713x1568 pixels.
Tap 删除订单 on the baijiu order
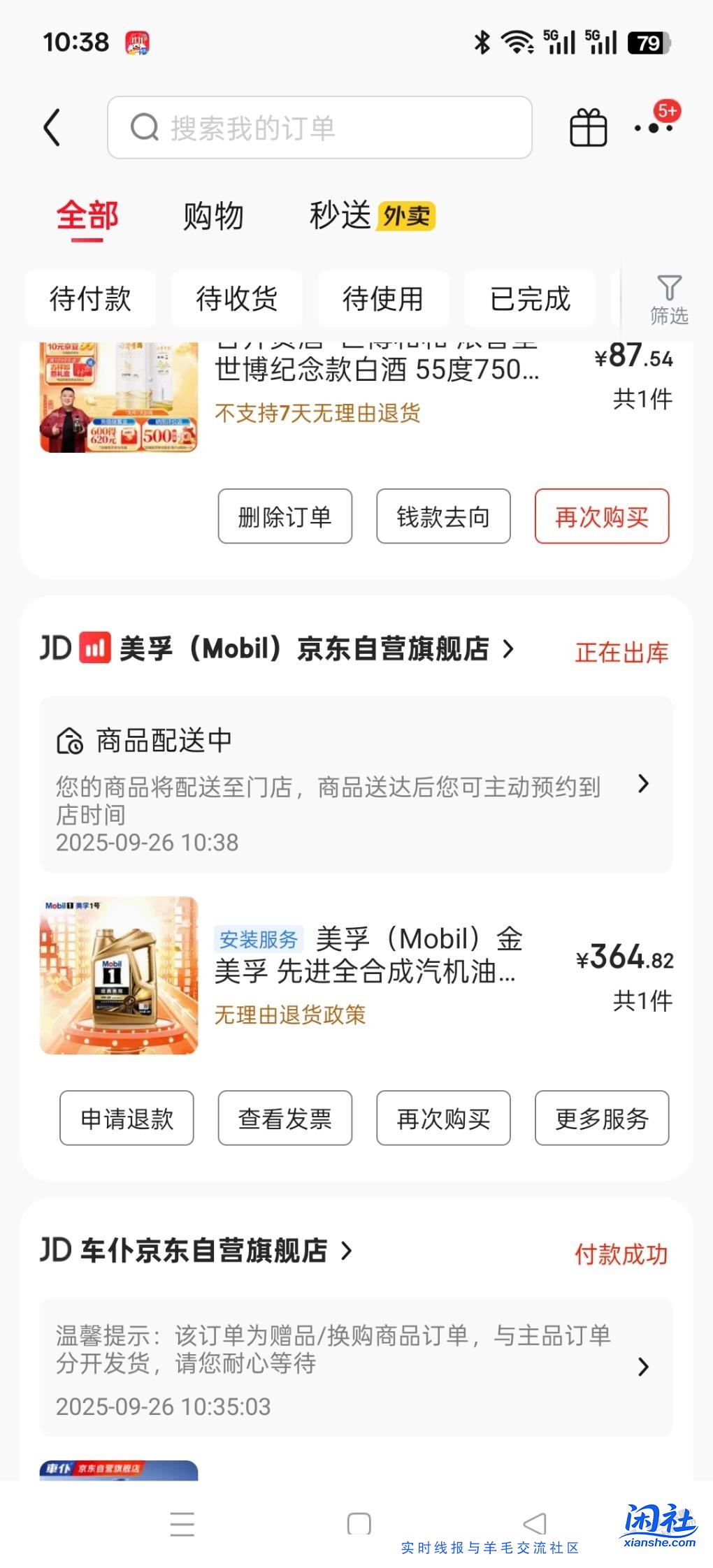[x=285, y=517]
